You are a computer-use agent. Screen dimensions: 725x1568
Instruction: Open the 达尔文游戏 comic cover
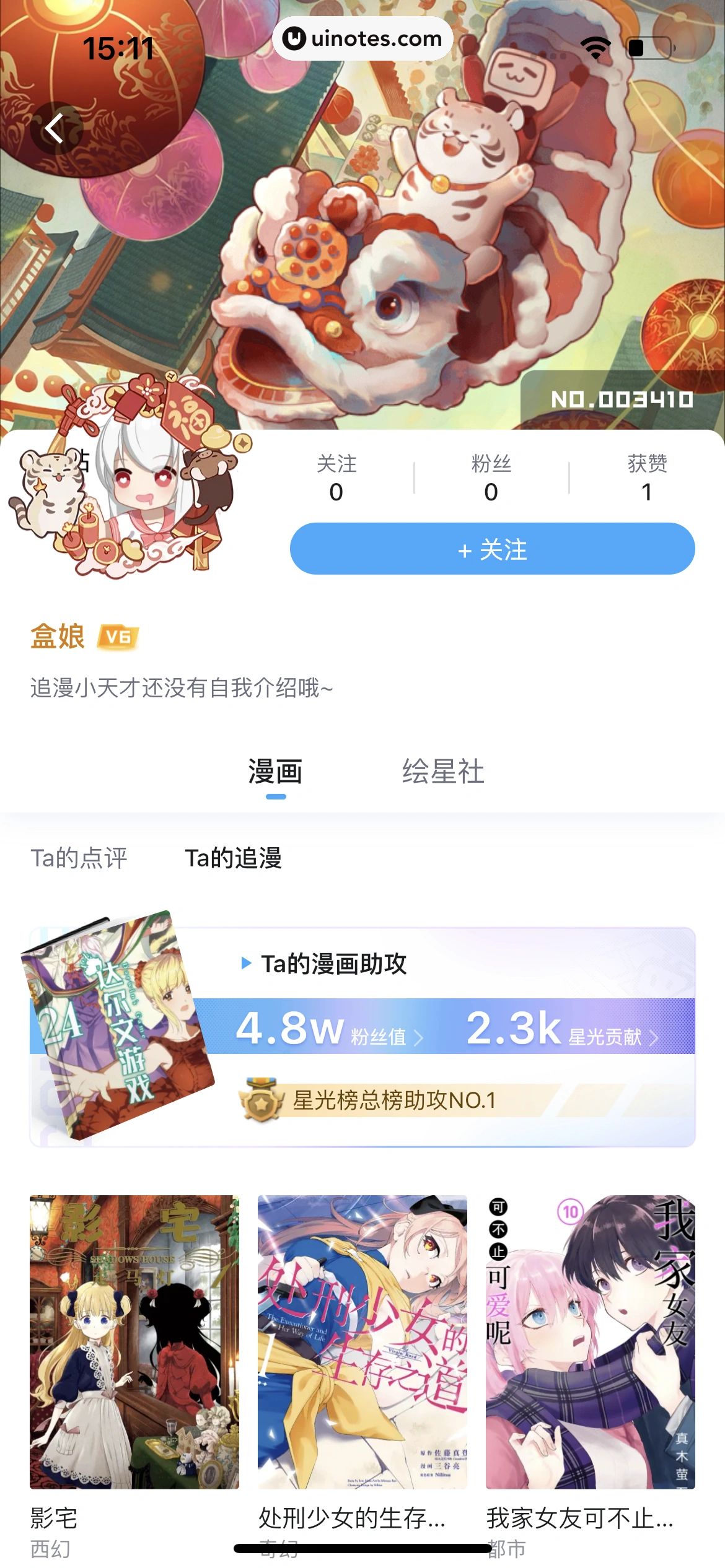[118, 1025]
